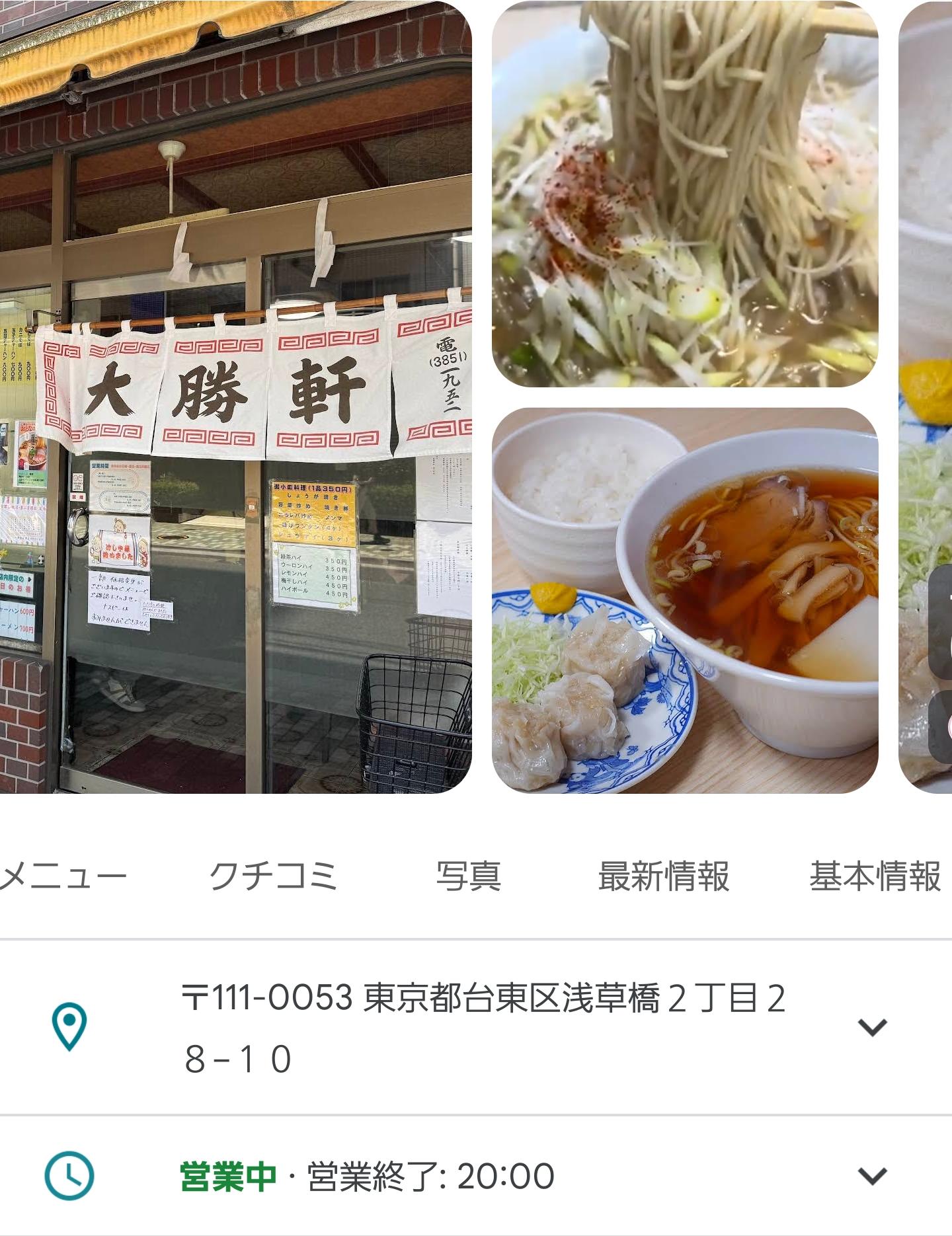This screenshot has height=1236, width=952.
Task: Open the ramen and shumai set photo
Action: click(685, 600)
